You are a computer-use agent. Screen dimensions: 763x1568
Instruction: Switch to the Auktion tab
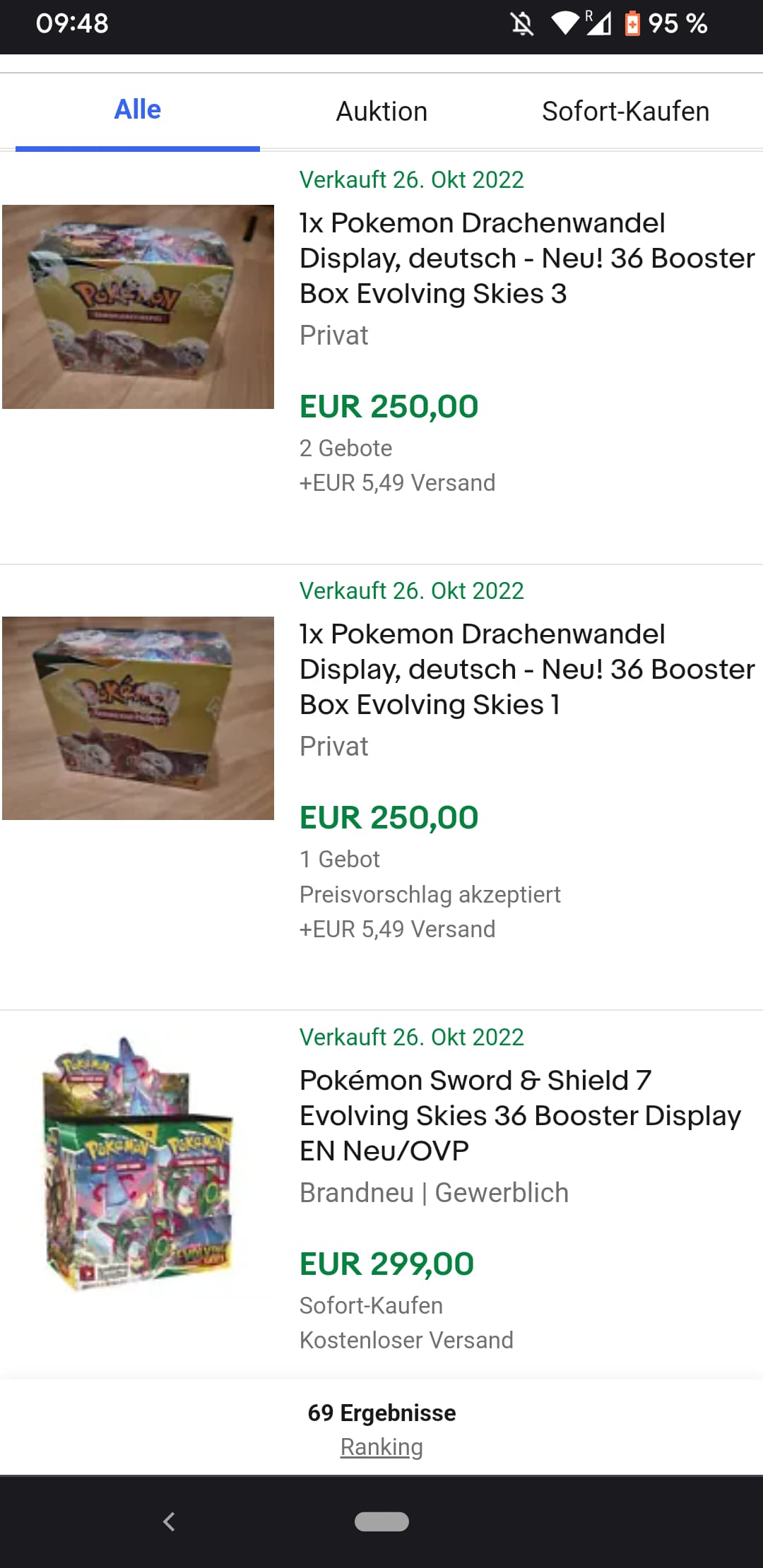click(x=381, y=112)
